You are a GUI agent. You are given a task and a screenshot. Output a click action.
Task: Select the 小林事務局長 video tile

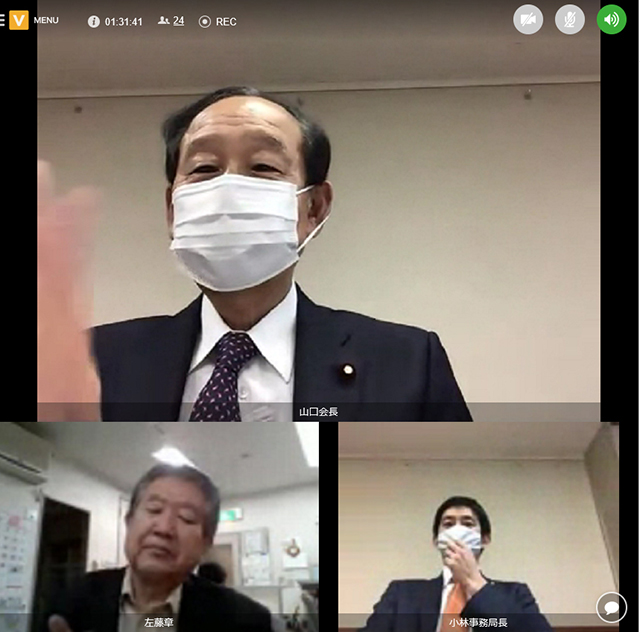[x=478, y=525]
